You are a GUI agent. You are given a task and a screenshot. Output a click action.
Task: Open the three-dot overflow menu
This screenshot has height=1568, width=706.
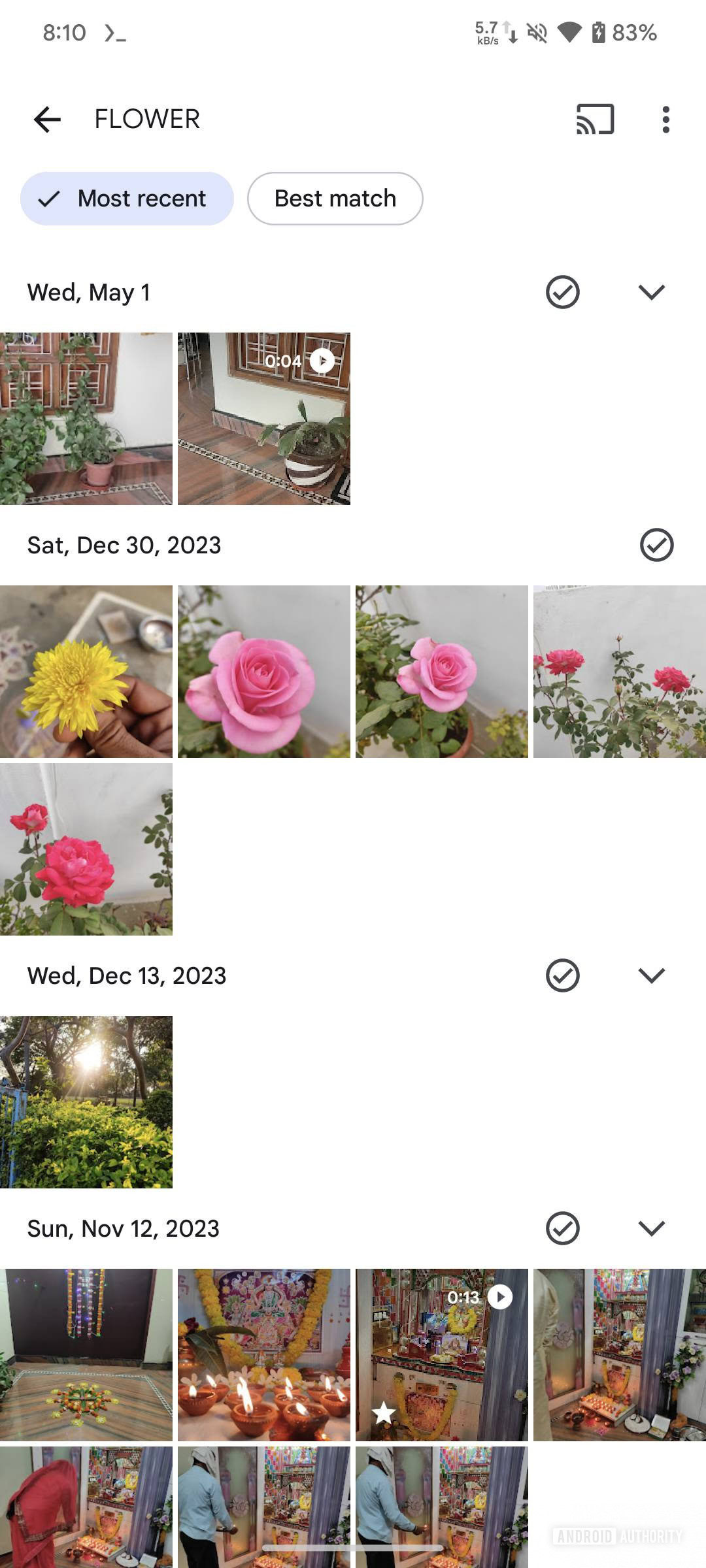click(665, 120)
